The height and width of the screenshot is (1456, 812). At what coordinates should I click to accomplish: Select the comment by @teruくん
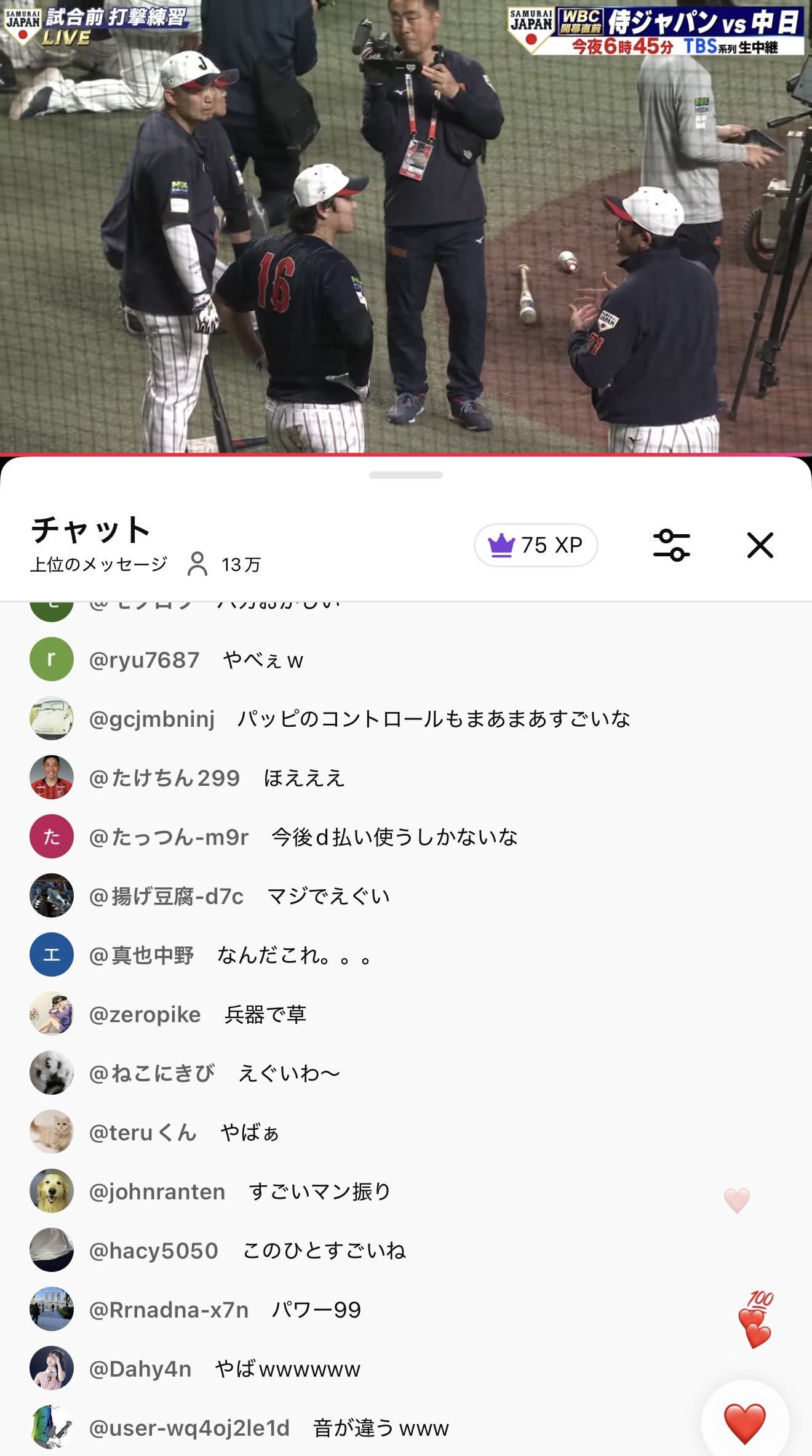[x=184, y=1133]
